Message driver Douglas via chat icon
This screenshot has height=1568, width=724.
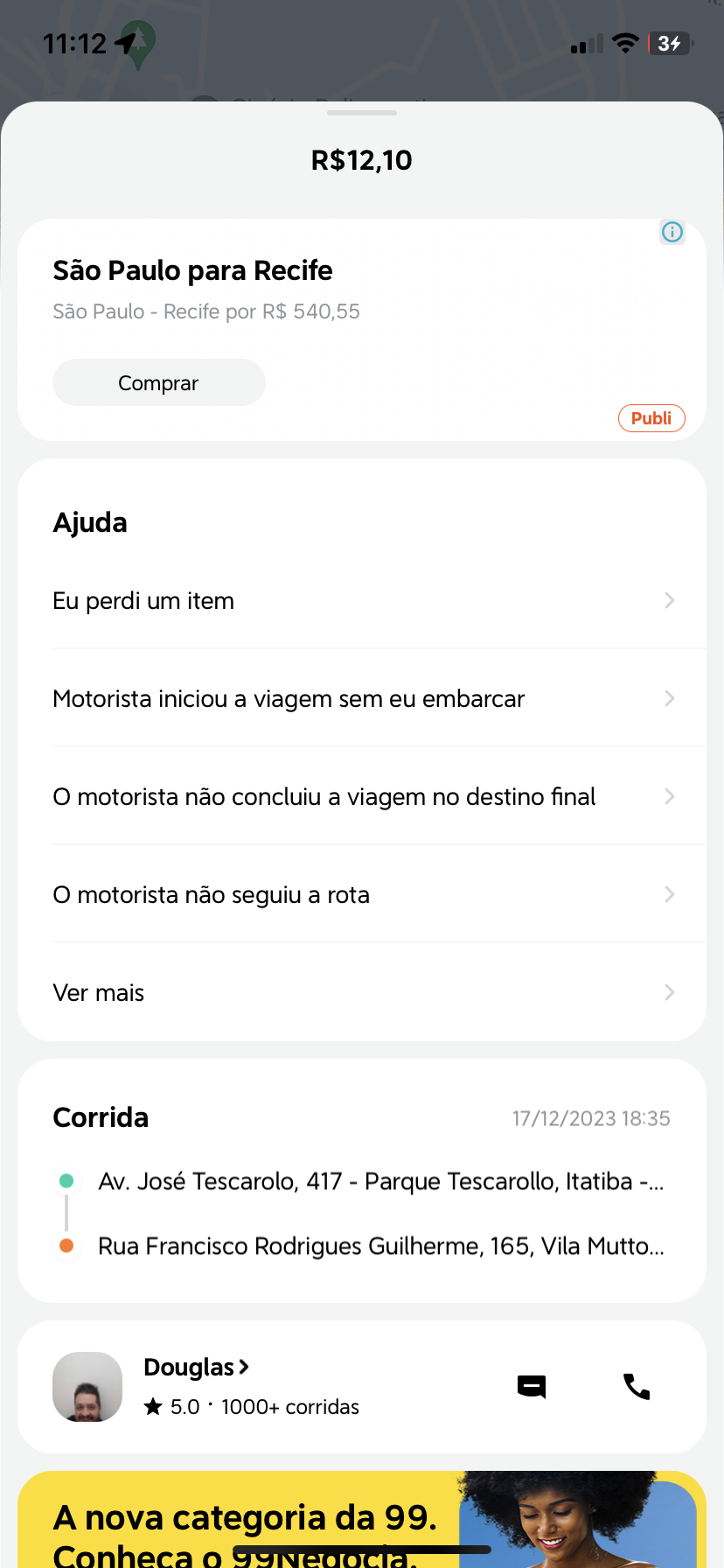click(x=532, y=1387)
